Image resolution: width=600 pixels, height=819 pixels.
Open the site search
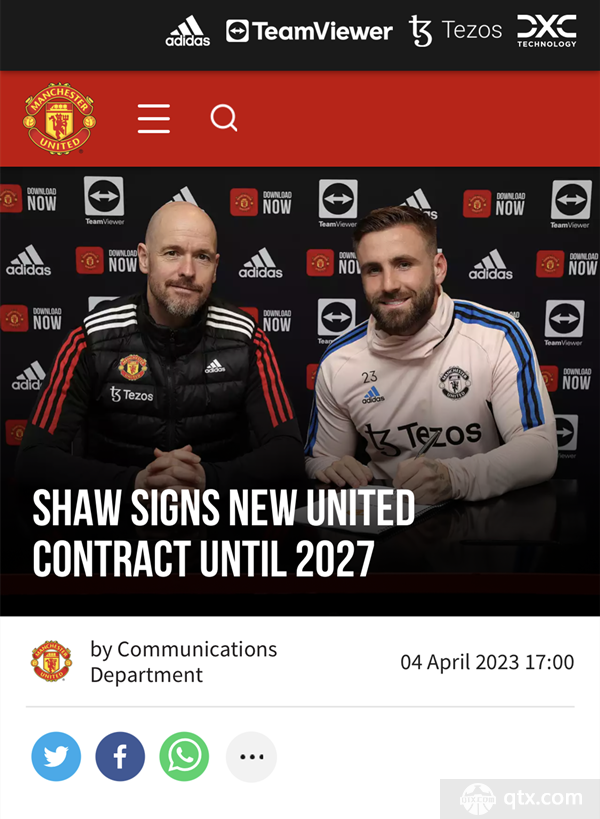(224, 118)
